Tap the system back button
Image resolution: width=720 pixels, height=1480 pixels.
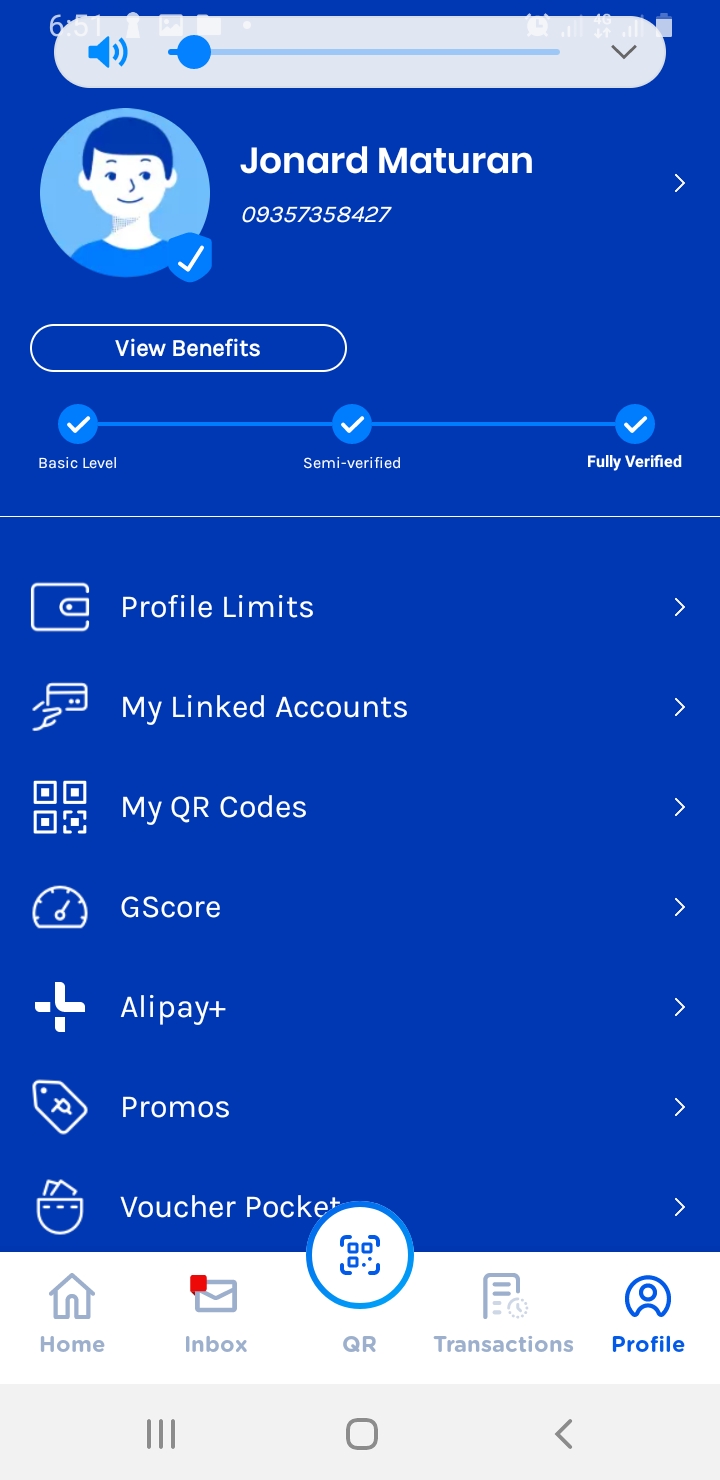click(564, 1434)
